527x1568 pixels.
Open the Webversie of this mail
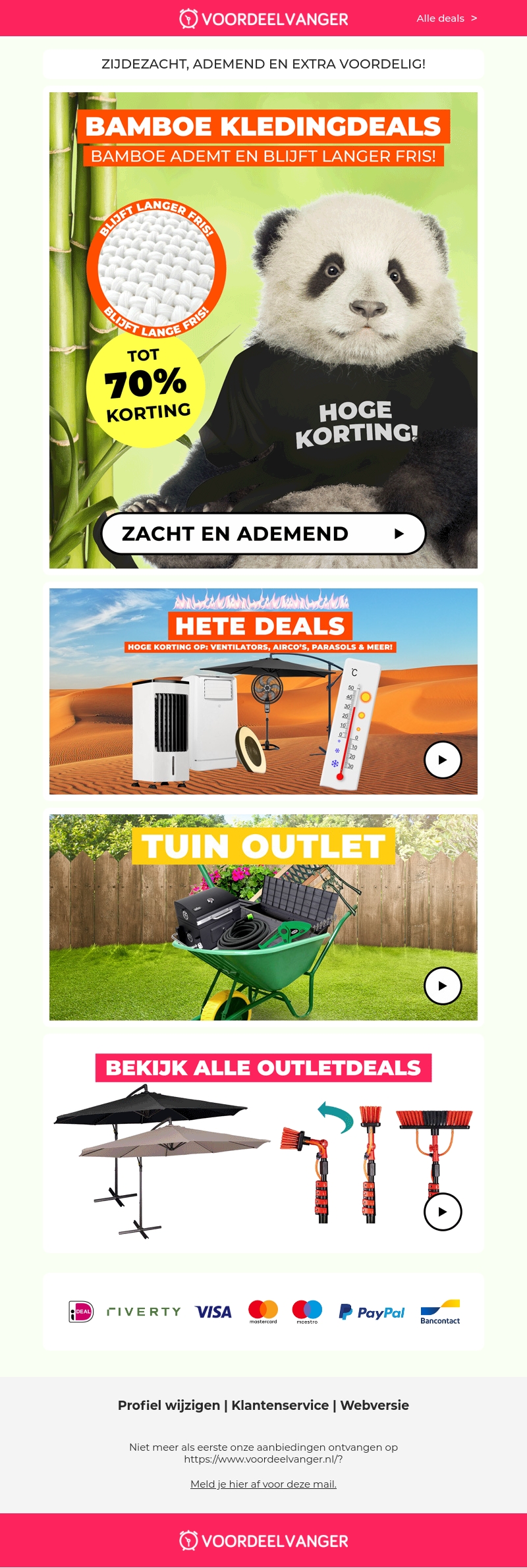coord(374,1405)
